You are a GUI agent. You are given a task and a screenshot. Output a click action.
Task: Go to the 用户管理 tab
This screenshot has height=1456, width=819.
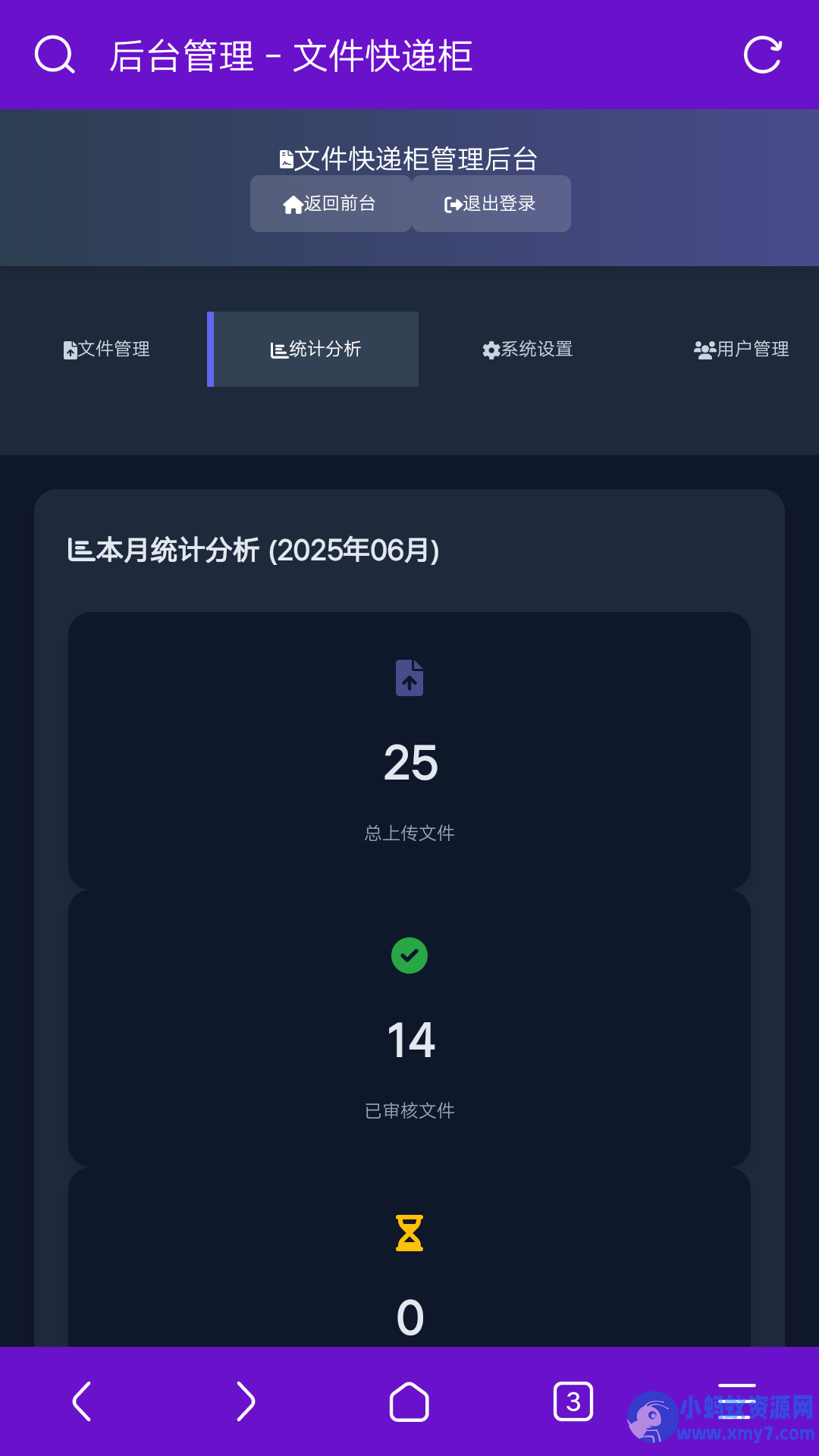(x=742, y=349)
